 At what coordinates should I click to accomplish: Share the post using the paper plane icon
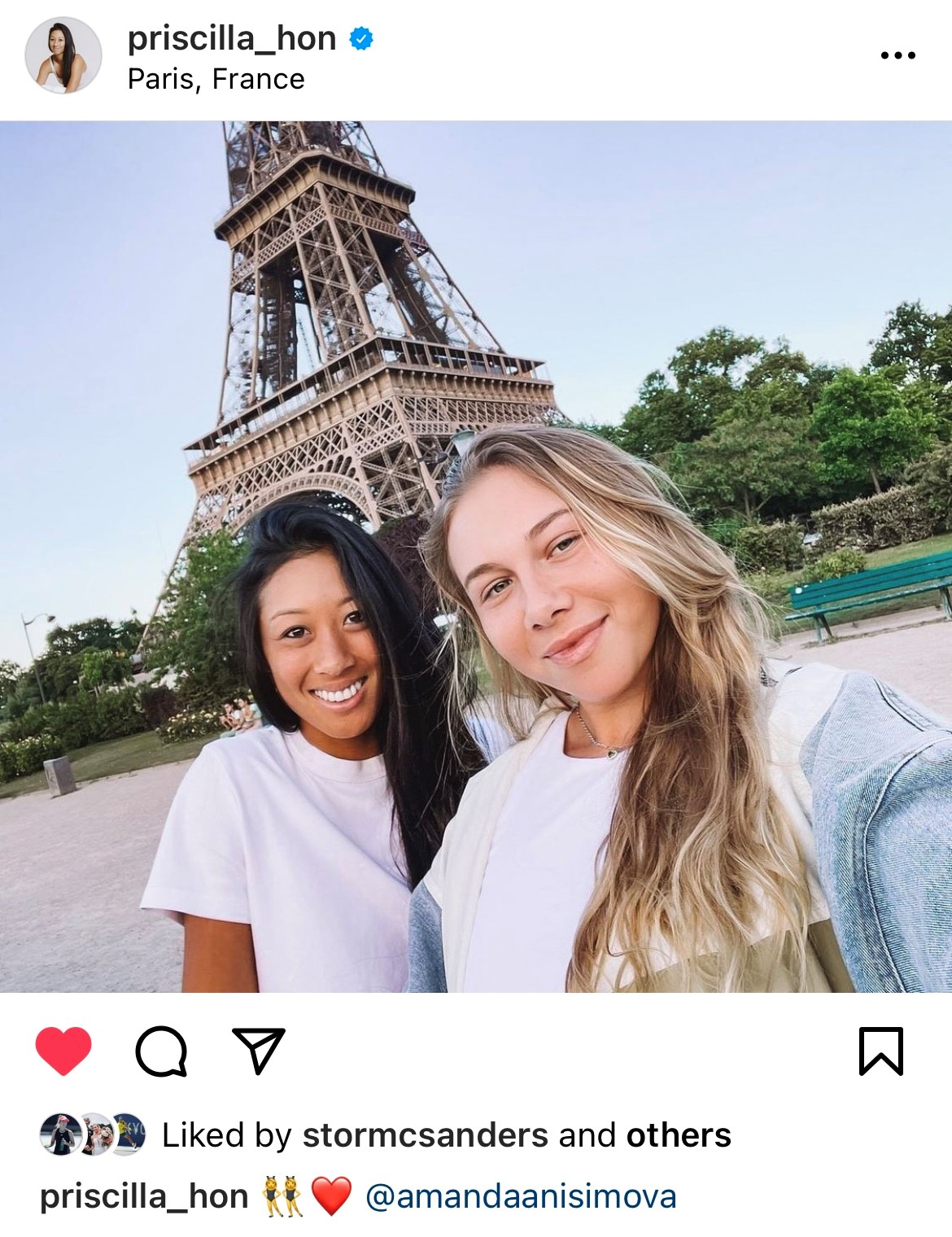pyautogui.click(x=259, y=1051)
